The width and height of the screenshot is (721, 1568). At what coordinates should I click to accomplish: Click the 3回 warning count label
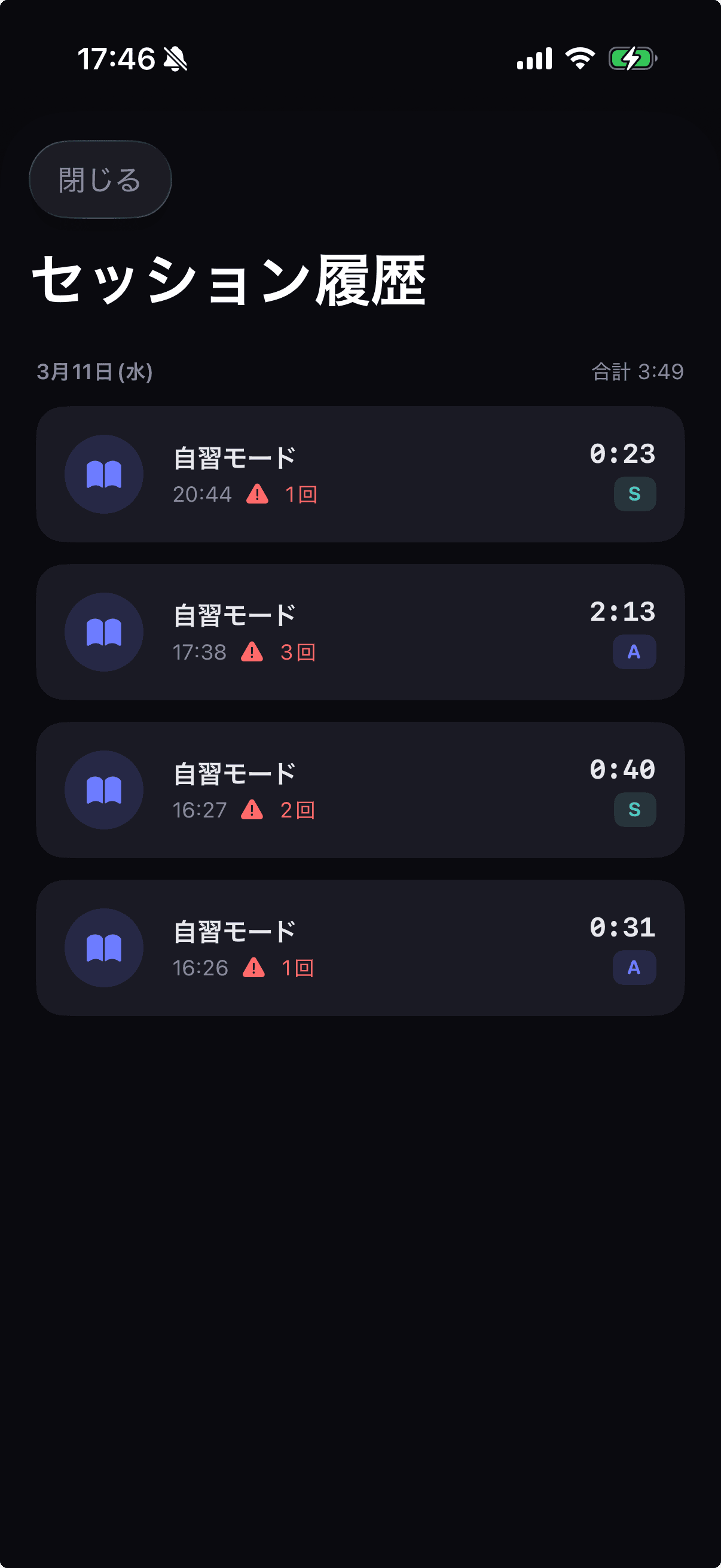point(298,652)
